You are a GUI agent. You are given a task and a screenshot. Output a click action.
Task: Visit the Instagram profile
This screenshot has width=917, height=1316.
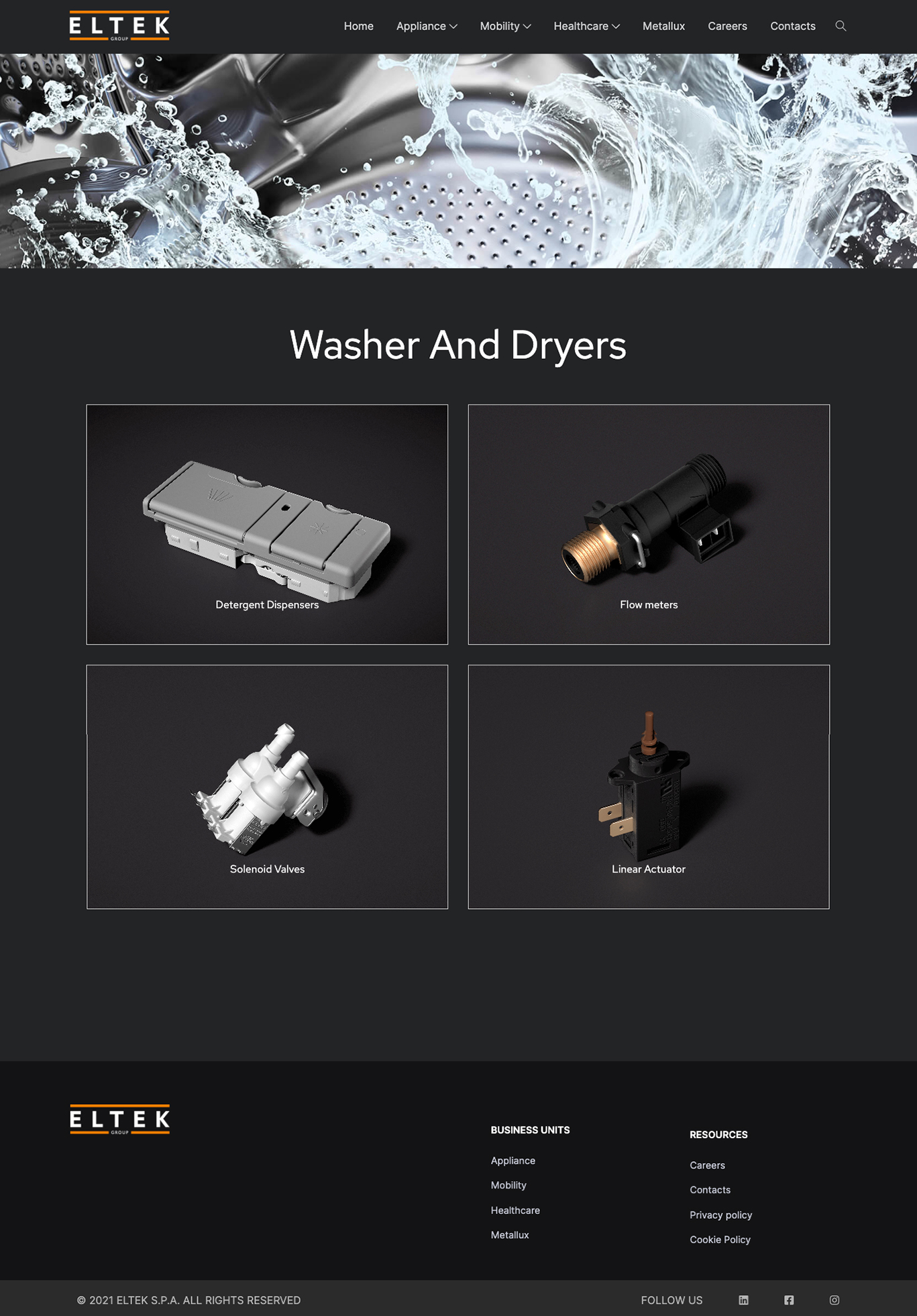(834, 1300)
